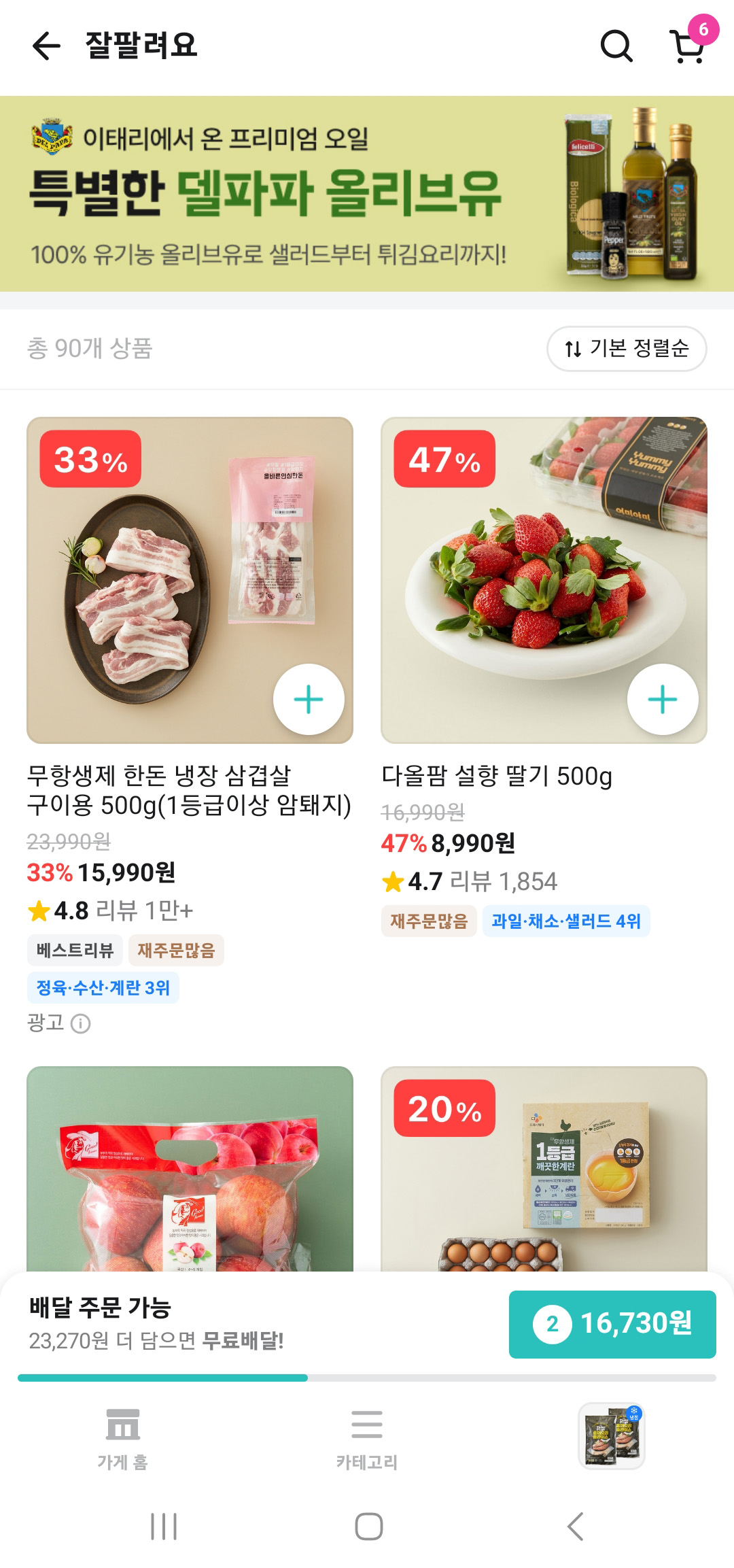
Task: Open the recently viewed product thumbnail
Action: tap(611, 1435)
